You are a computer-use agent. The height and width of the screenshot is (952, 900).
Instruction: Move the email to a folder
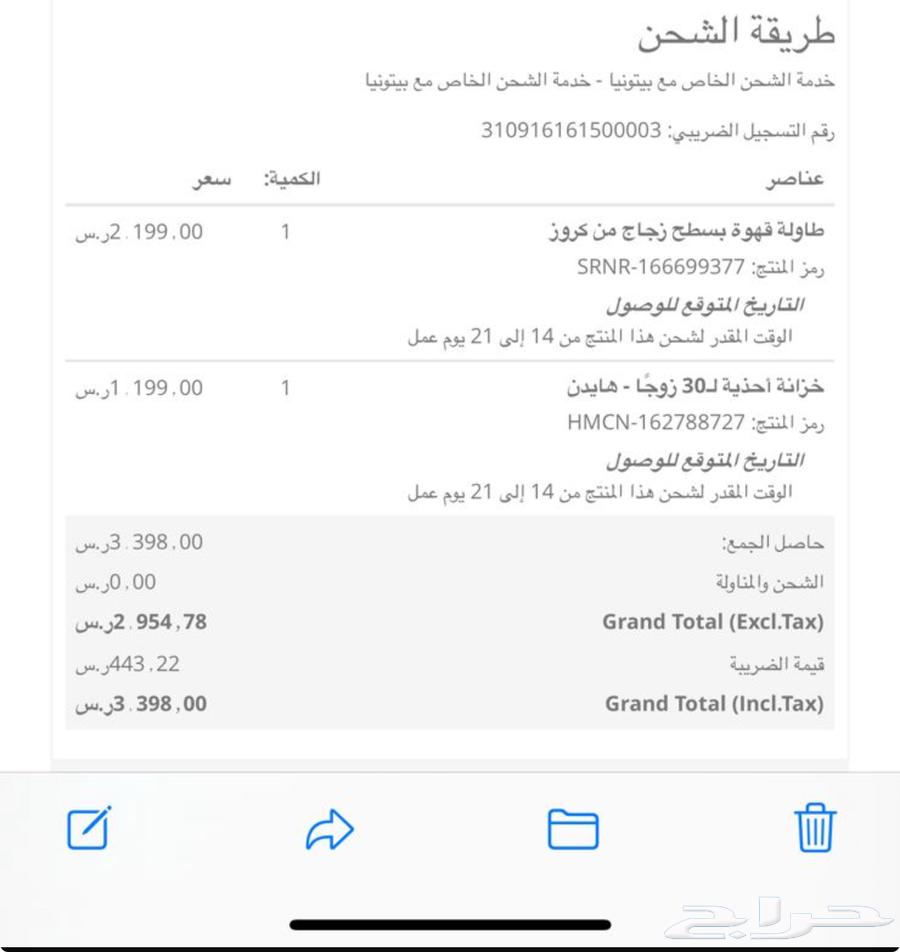[573, 829]
